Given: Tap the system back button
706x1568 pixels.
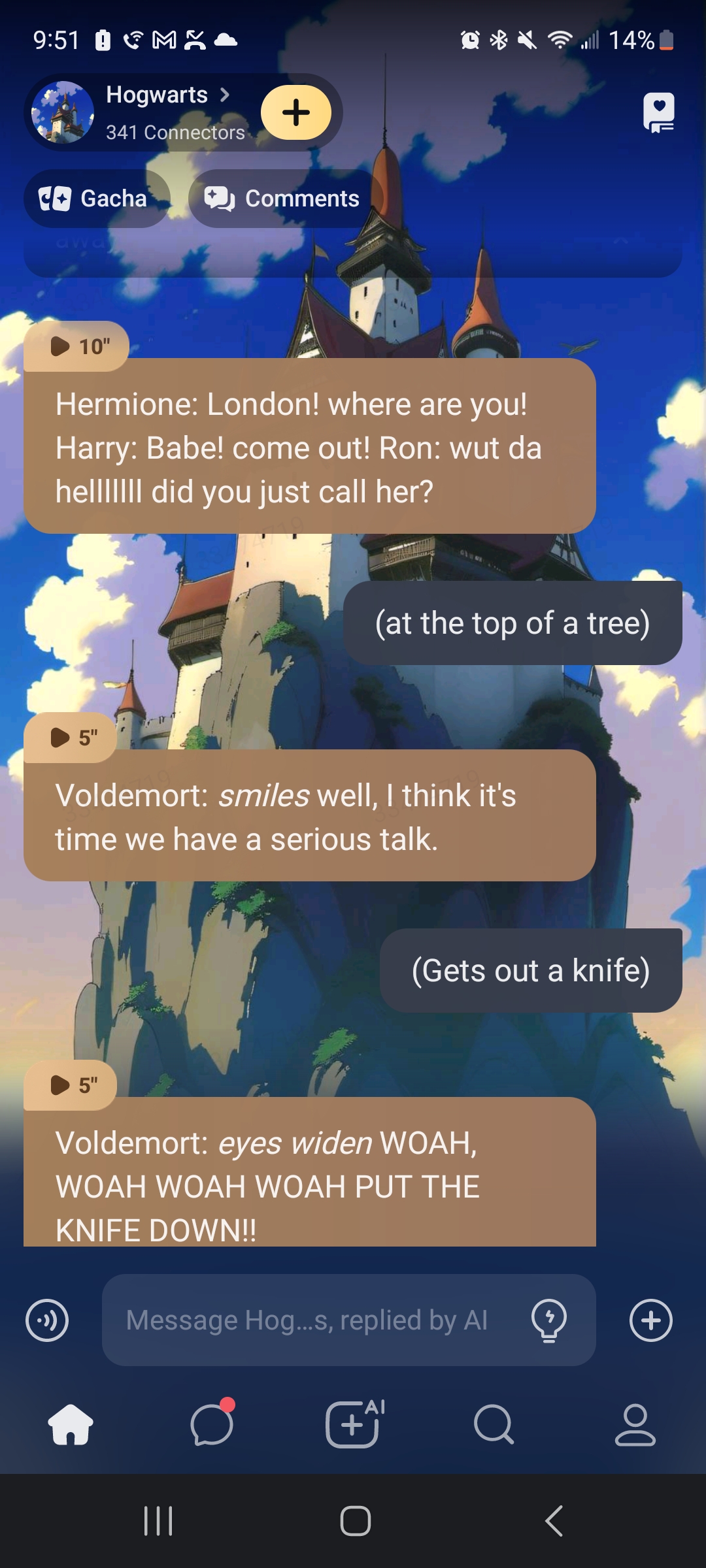Looking at the screenshot, I should (554, 1521).
